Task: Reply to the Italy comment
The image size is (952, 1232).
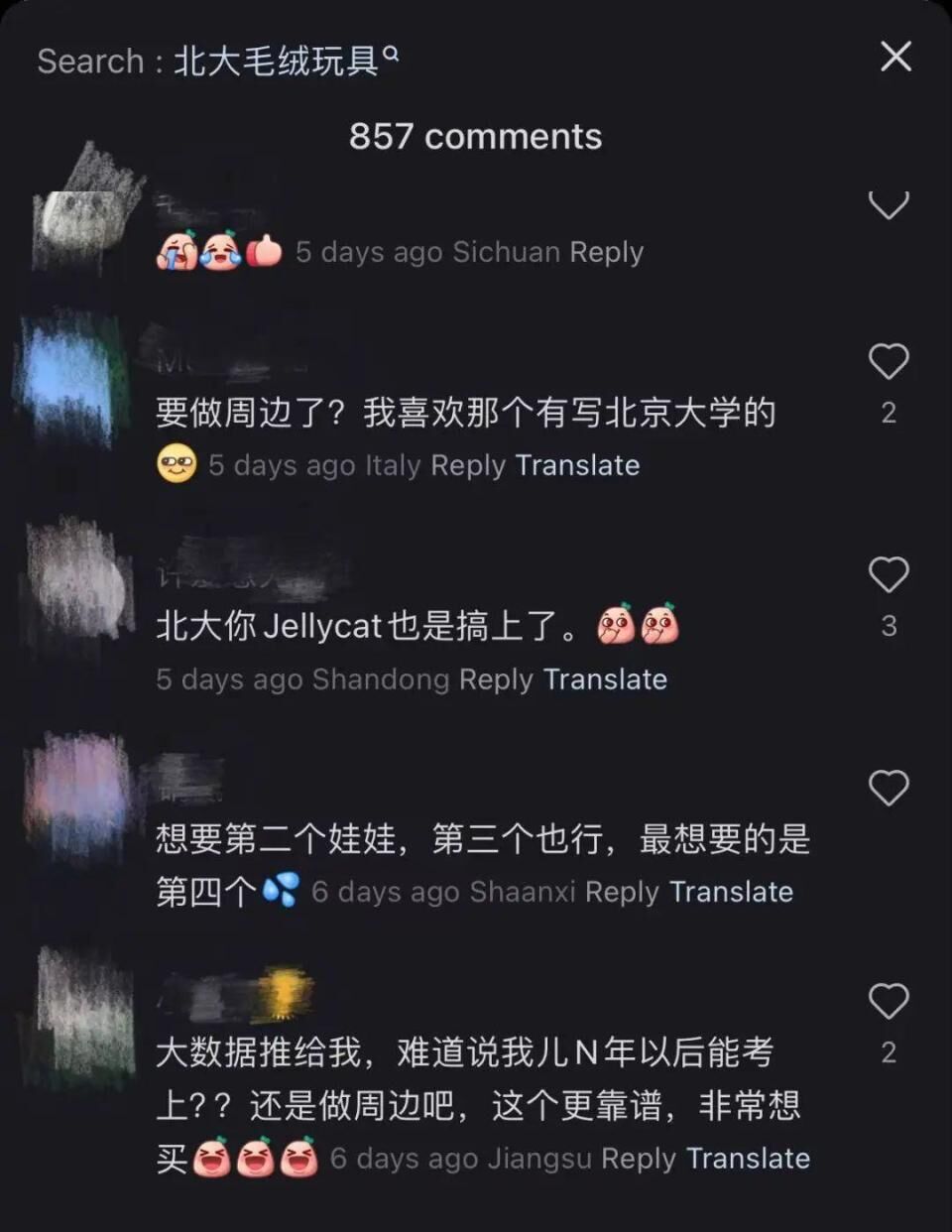Action: (x=468, y=465)
